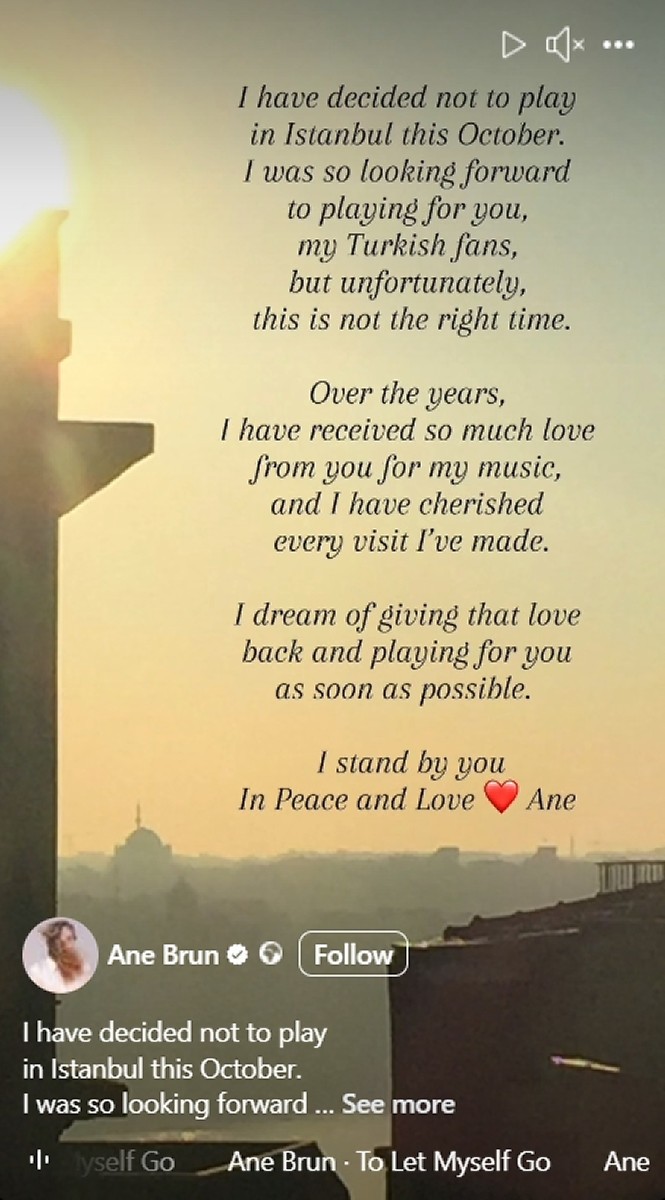
Task: Expand caption with See more
Action: [x=398, y=1104]
